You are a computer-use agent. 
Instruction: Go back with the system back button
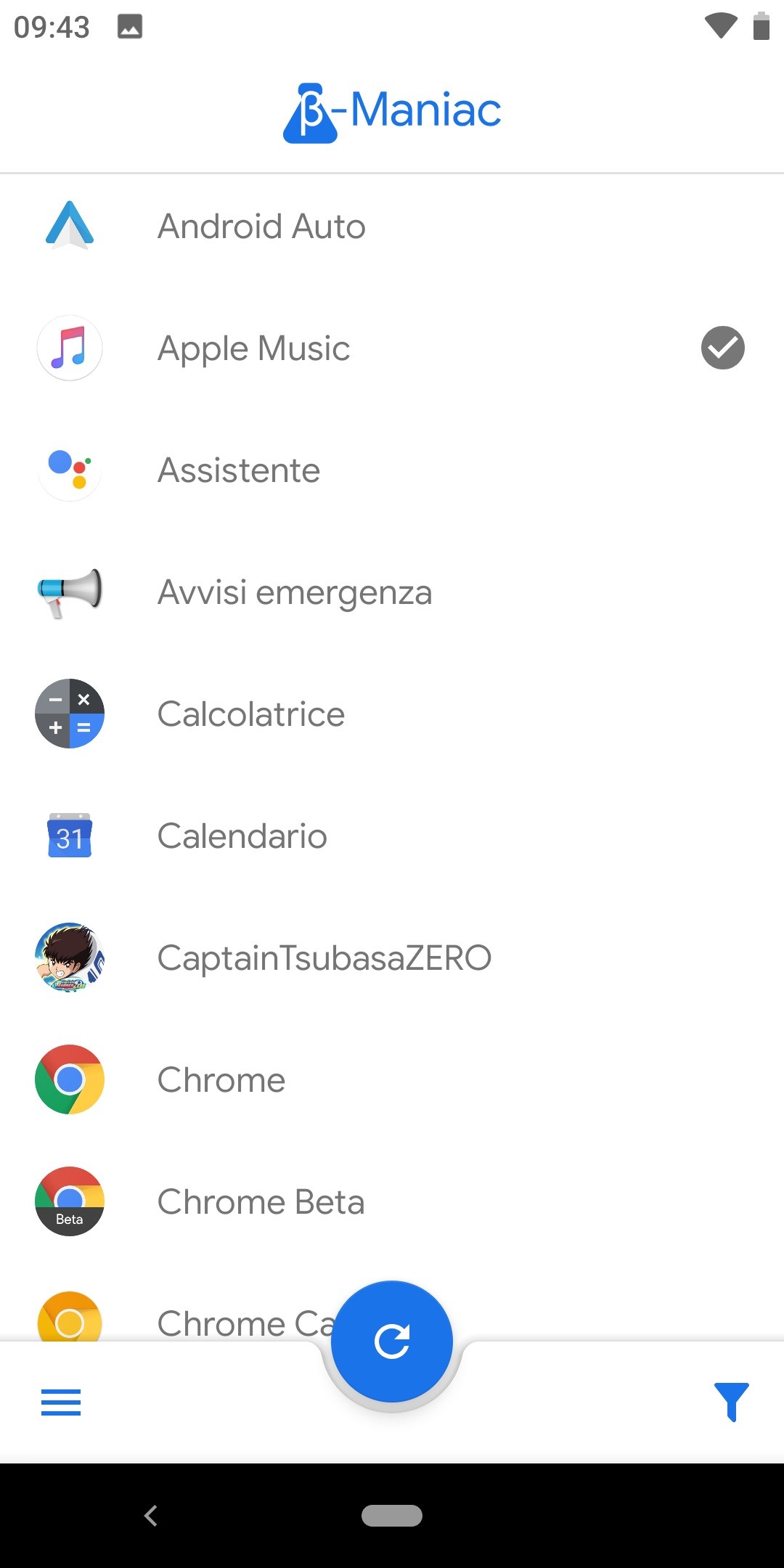[x=151, y=1516]
